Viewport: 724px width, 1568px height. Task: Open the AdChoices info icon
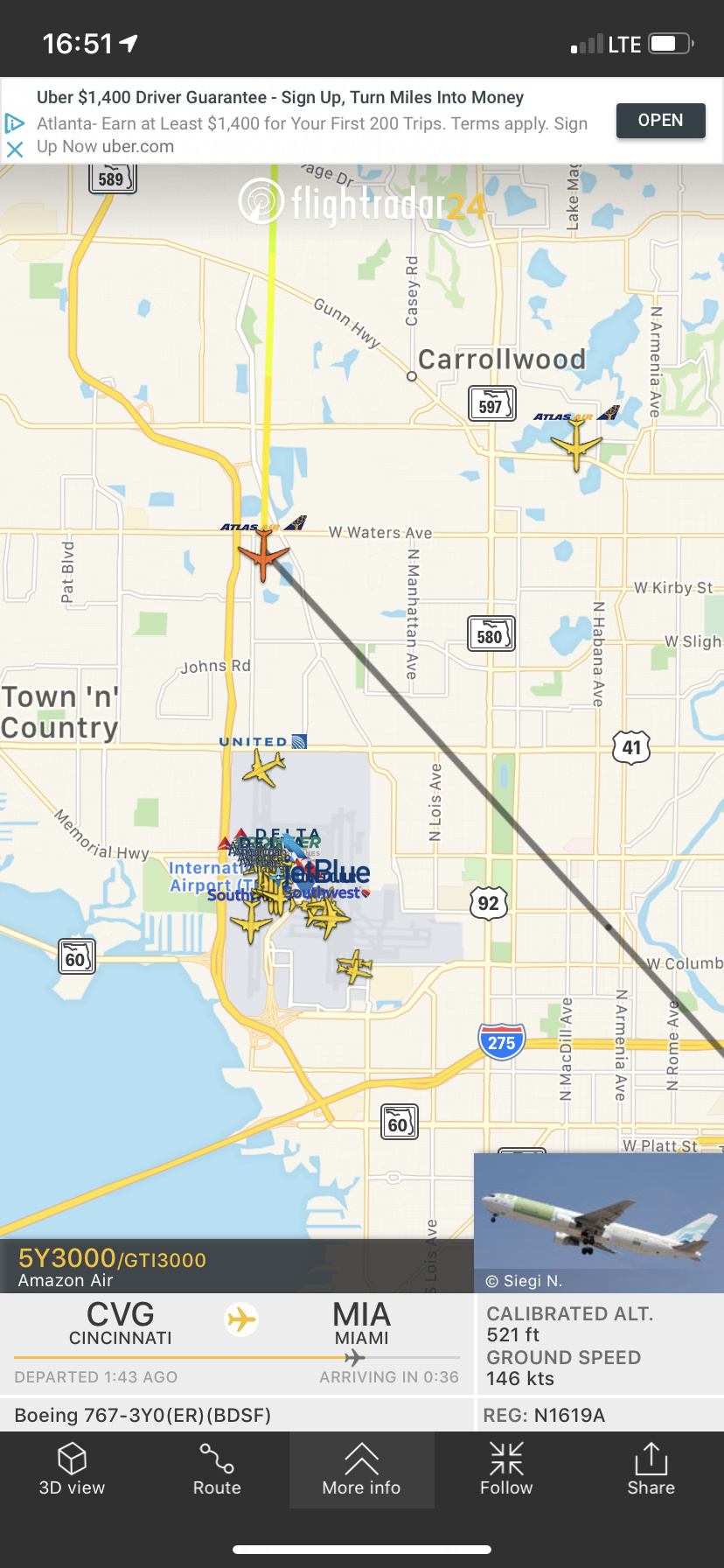(14, 122)
